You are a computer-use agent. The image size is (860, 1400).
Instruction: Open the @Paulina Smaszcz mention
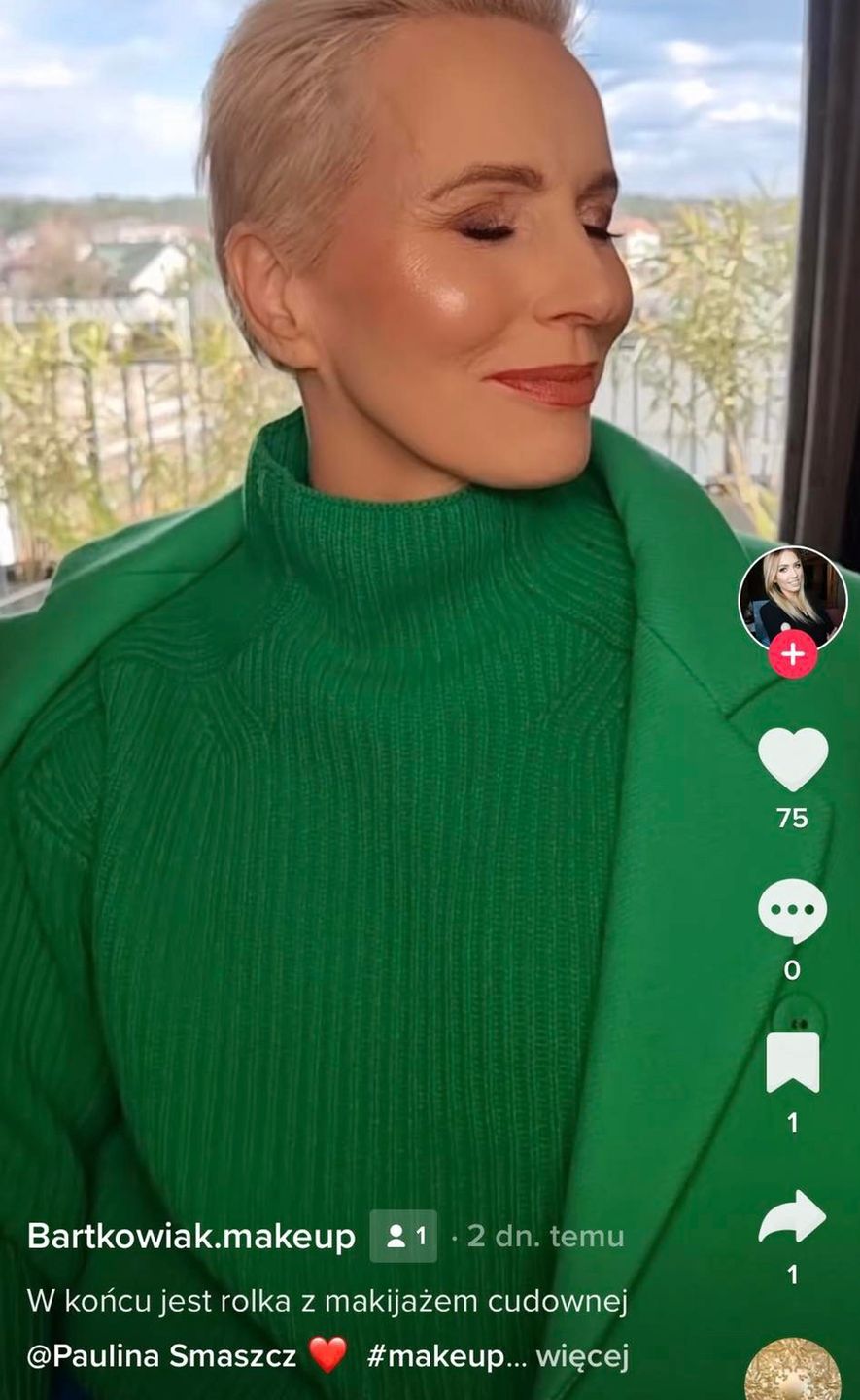click(161, 1356)
